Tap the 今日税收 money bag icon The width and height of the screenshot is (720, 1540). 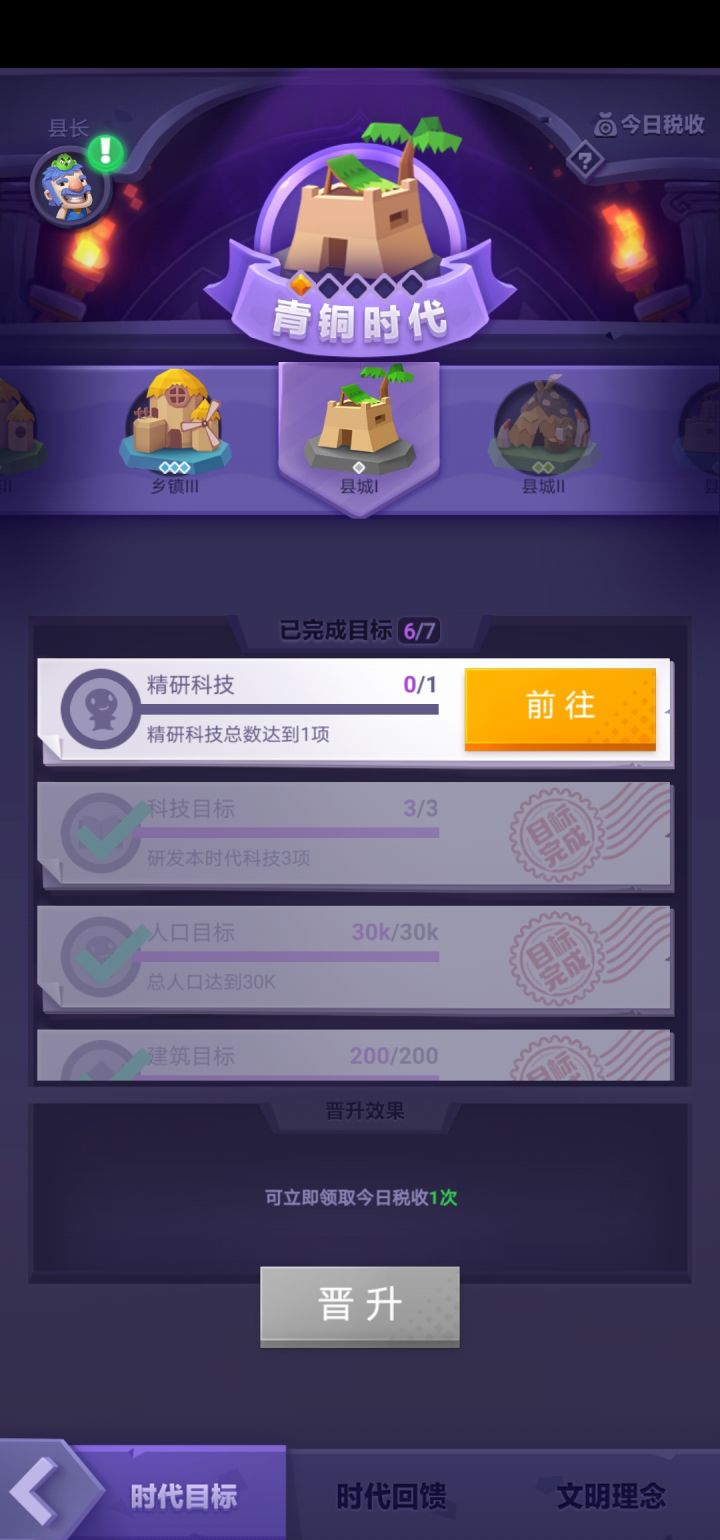[605, 122]
